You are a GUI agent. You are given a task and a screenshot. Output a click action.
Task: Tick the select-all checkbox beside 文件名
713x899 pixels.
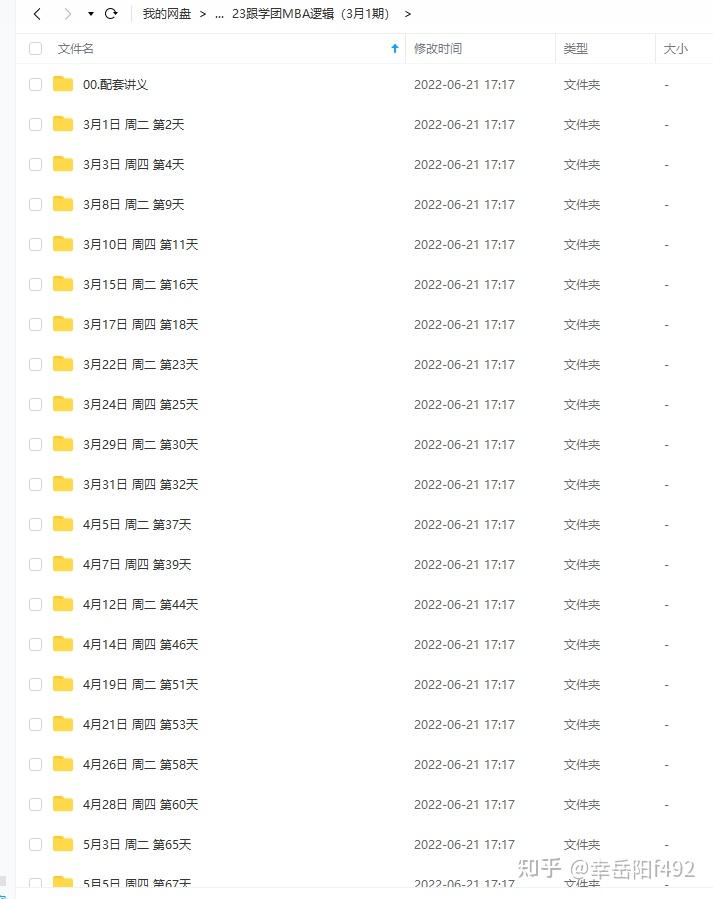pos(36,49)
